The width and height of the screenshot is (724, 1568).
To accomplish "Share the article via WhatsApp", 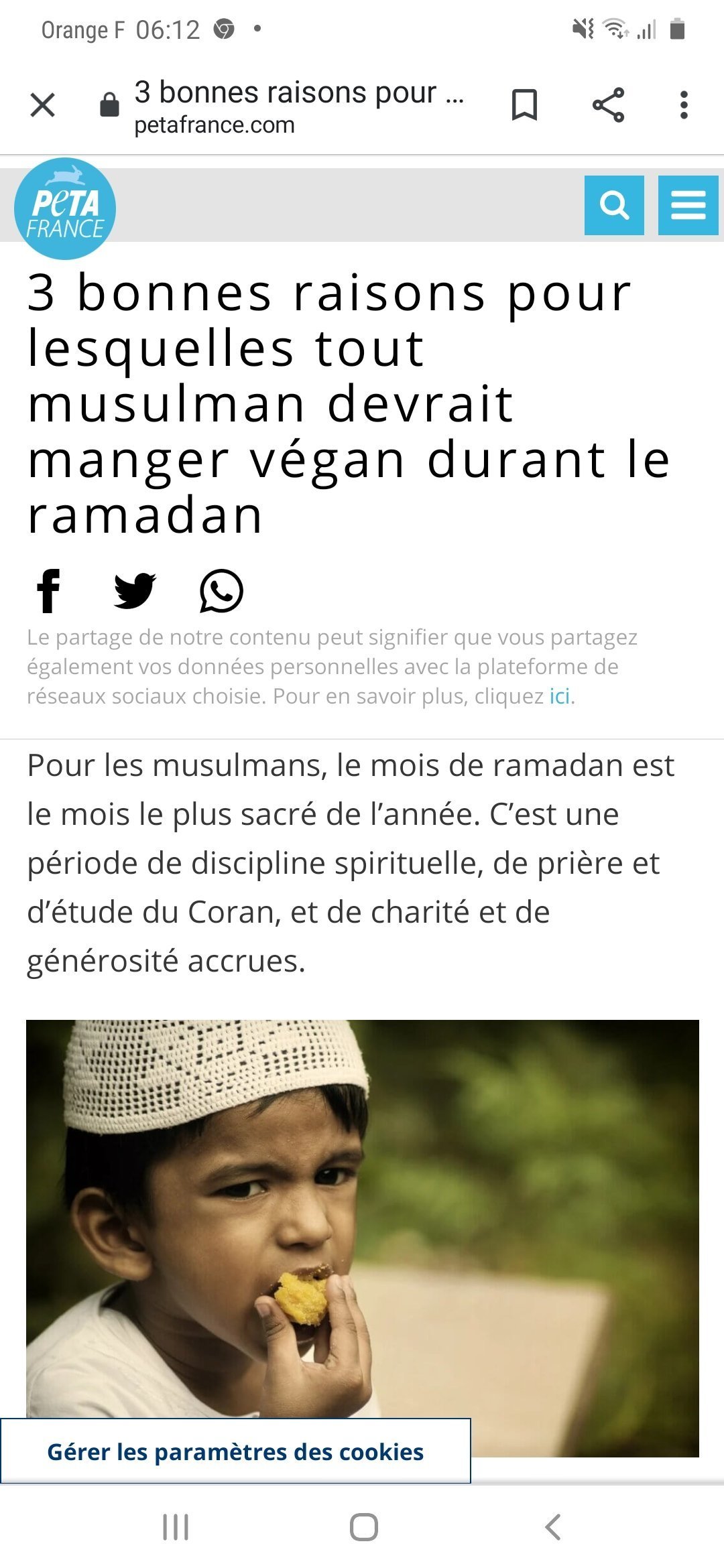I will tap(221, 591).
